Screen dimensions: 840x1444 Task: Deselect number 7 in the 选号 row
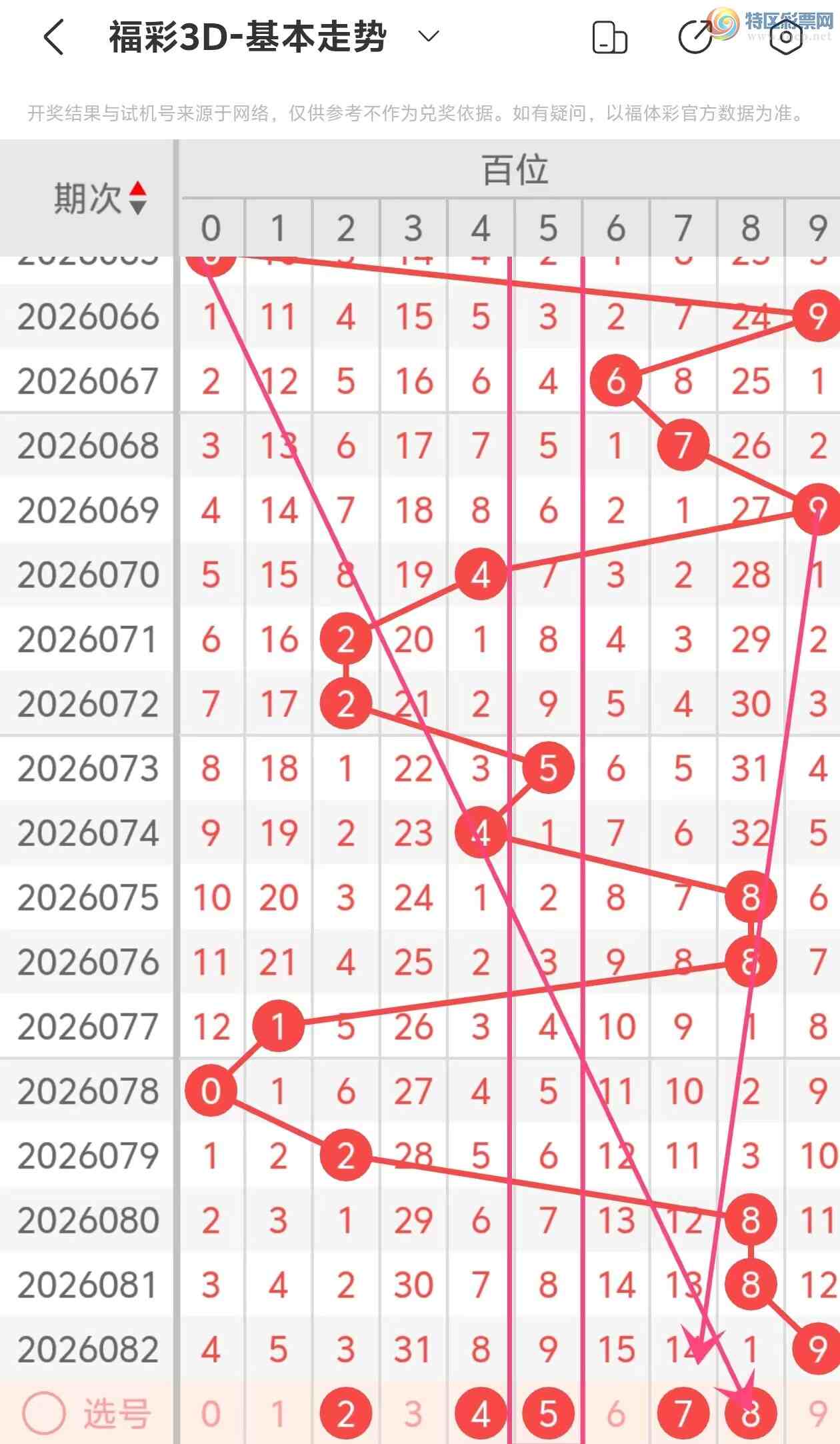point(683,1414)
